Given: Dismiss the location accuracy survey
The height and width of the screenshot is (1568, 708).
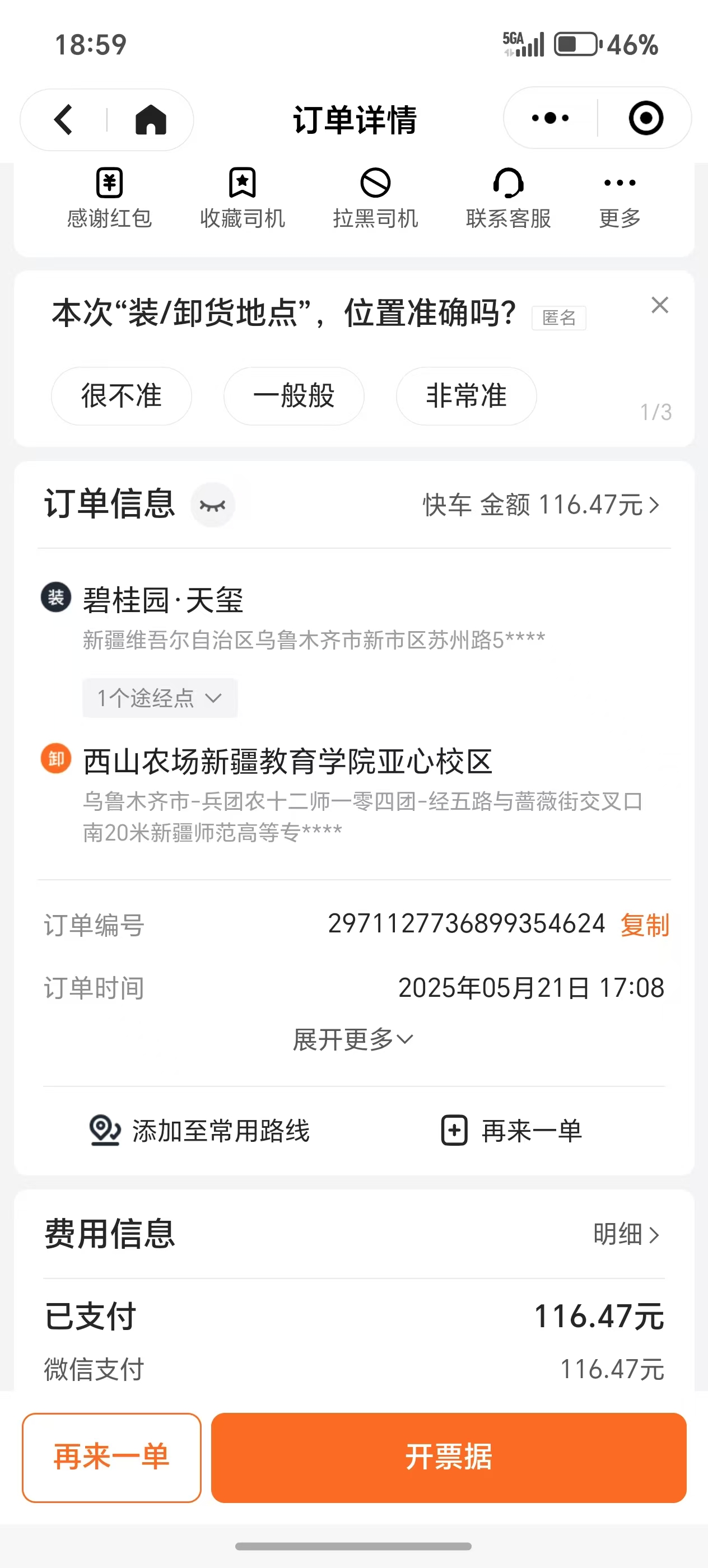Looking at the screenshot, I should [x=660, y=305].
